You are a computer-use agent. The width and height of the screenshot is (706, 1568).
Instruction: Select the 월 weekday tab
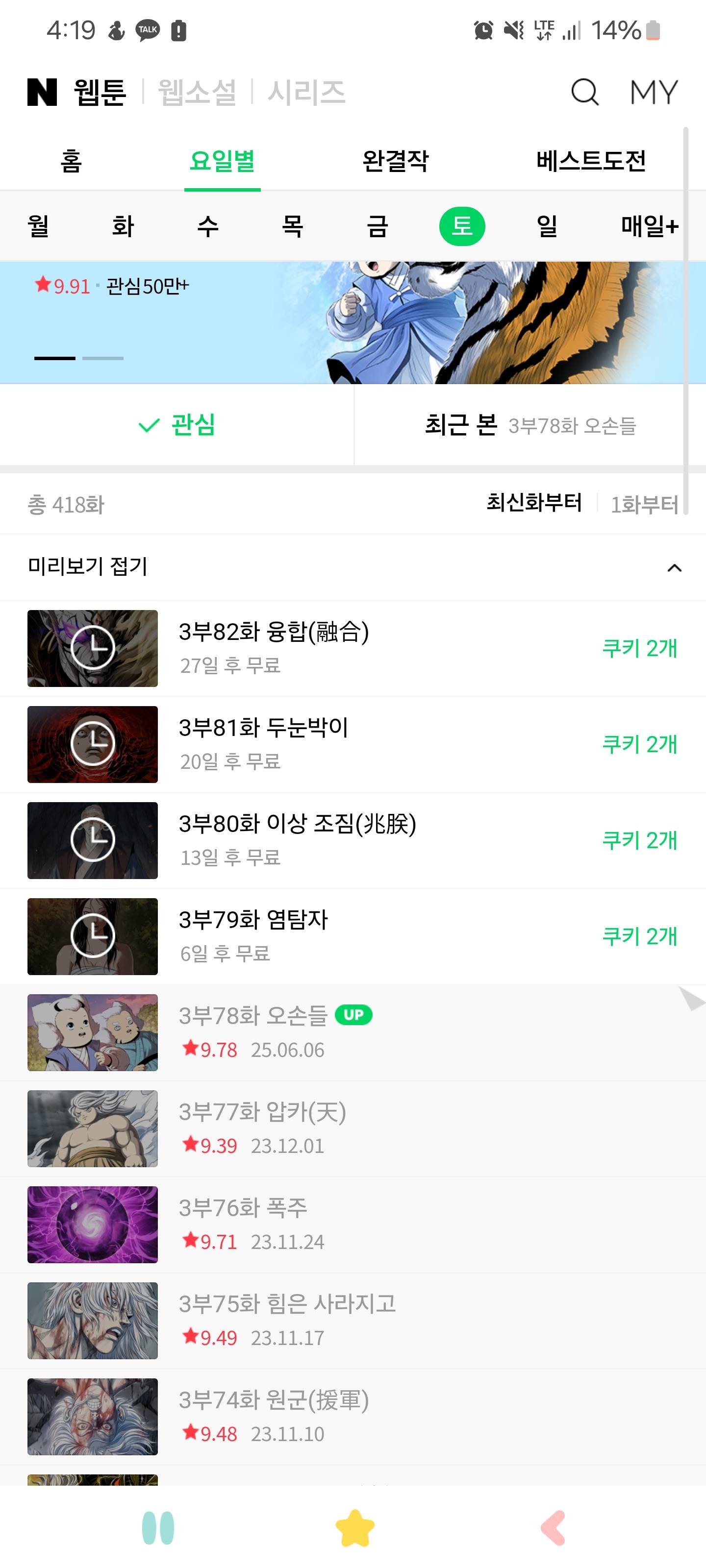[38, 226]
